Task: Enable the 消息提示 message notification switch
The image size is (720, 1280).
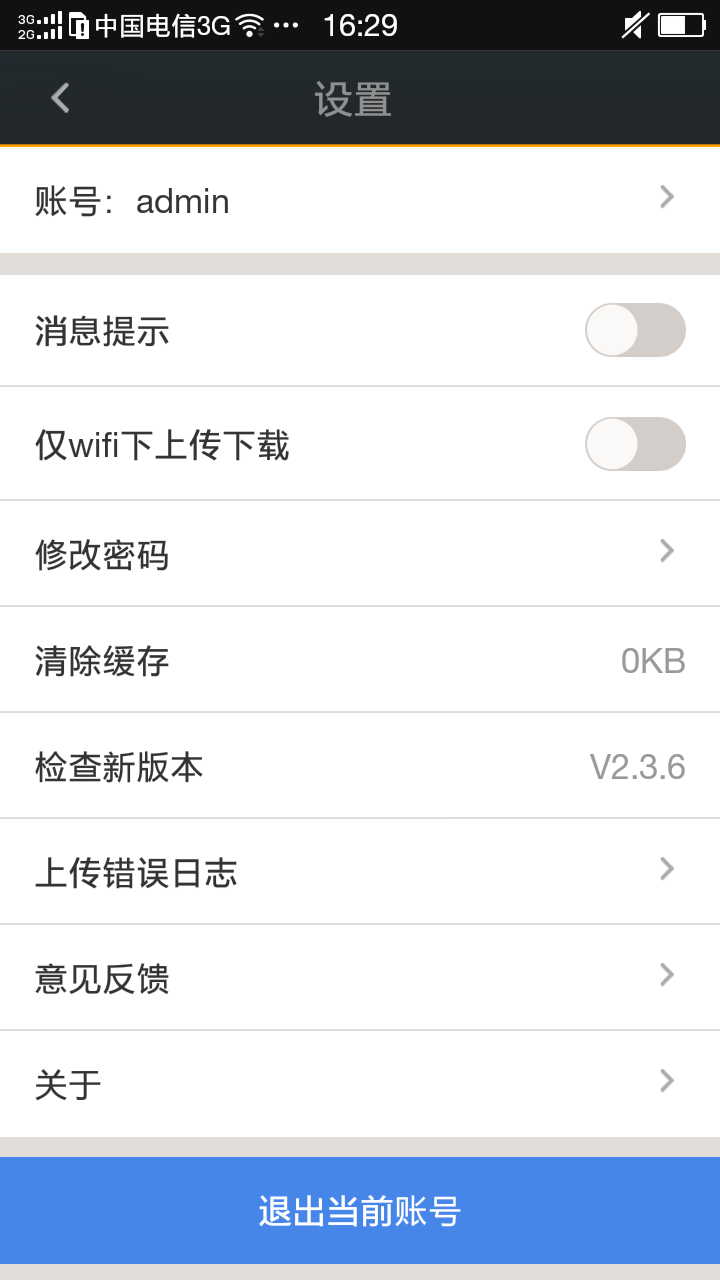Action: click(635, 330)
